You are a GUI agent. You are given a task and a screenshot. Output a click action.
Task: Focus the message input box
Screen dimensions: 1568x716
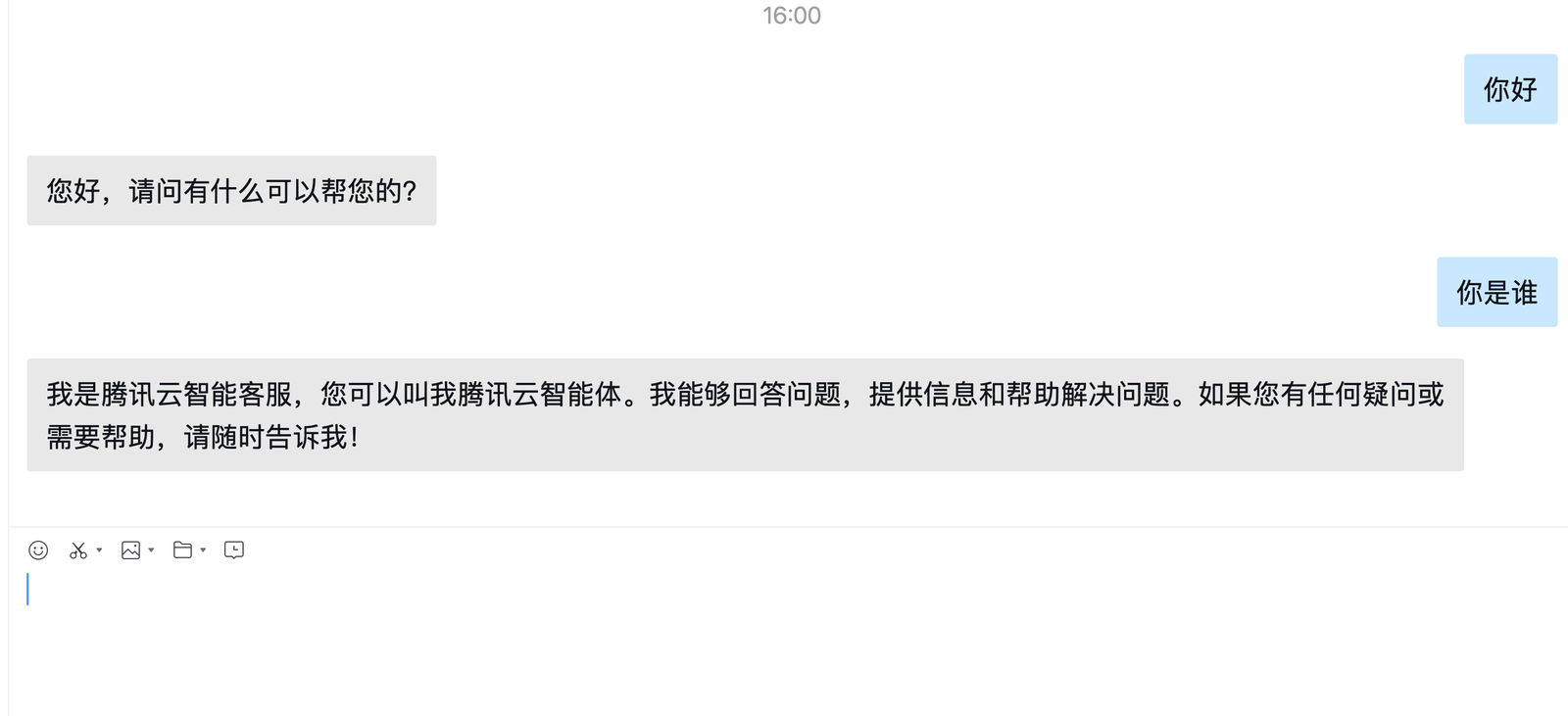[784, 637]
